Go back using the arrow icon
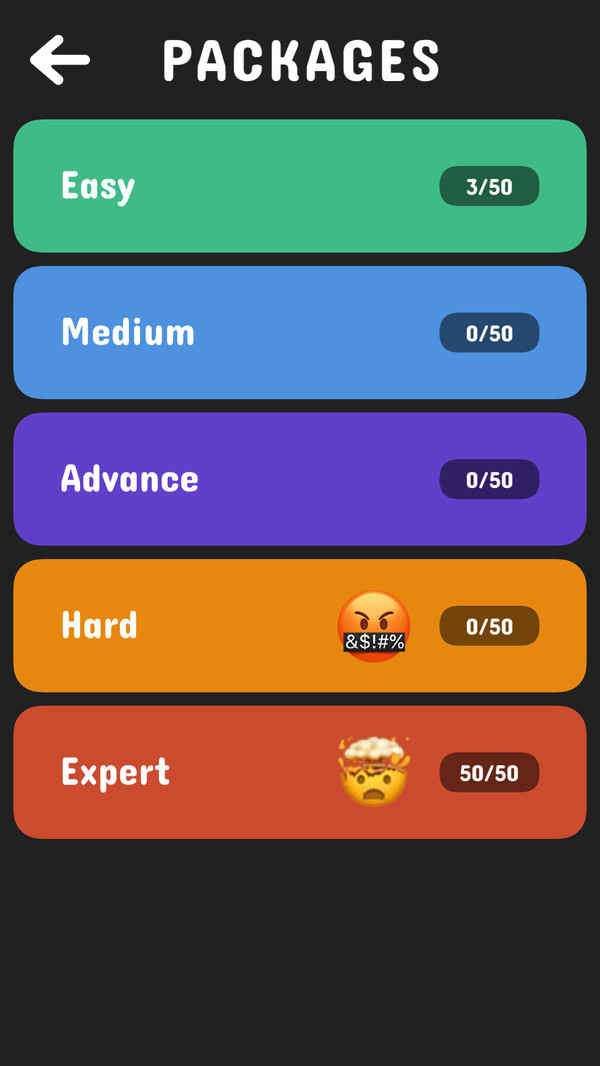This screenshot has width=600, height=1066. tap(59, 60)
